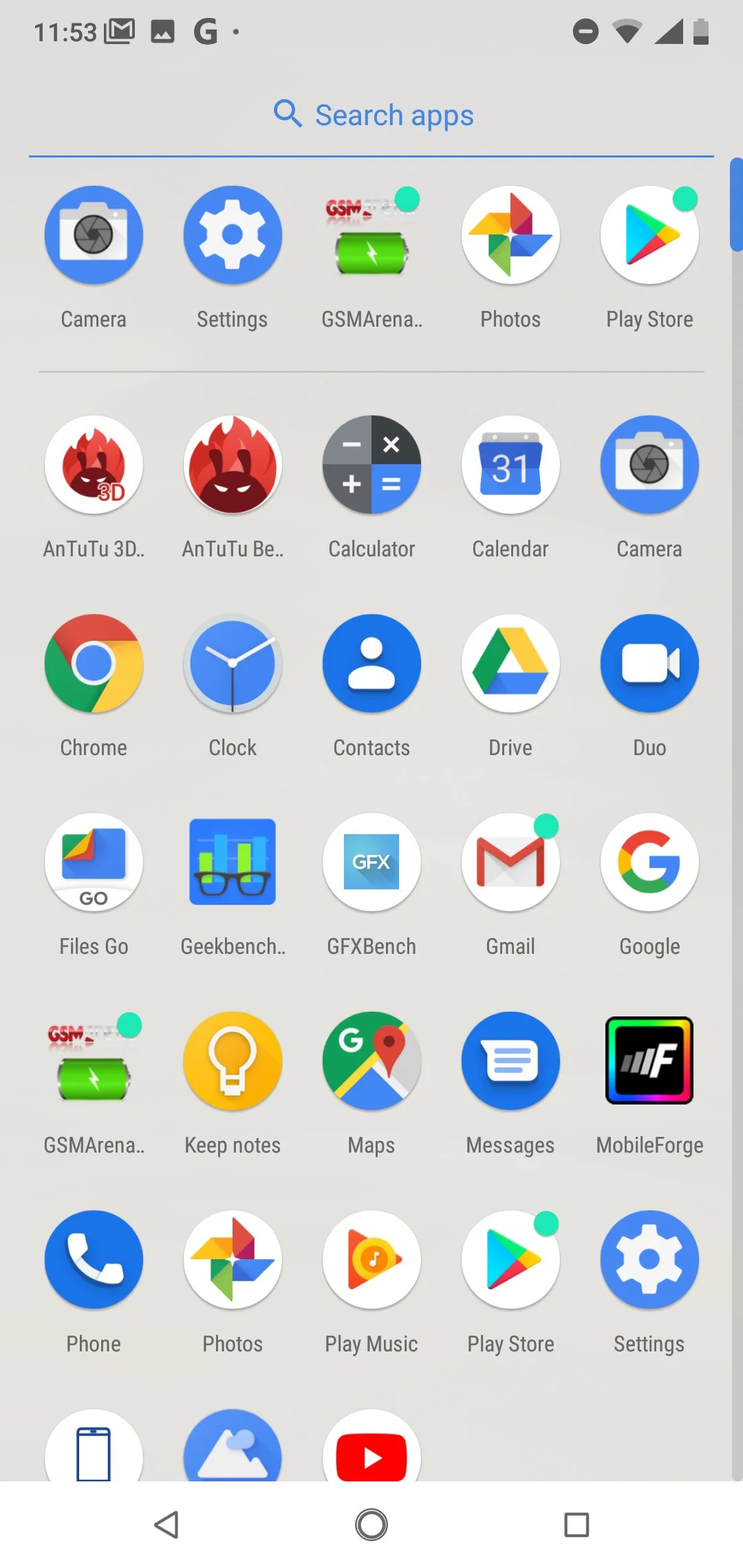743x1568 pixels.
Task: Launch Play Music
Action: (371, 1261)
